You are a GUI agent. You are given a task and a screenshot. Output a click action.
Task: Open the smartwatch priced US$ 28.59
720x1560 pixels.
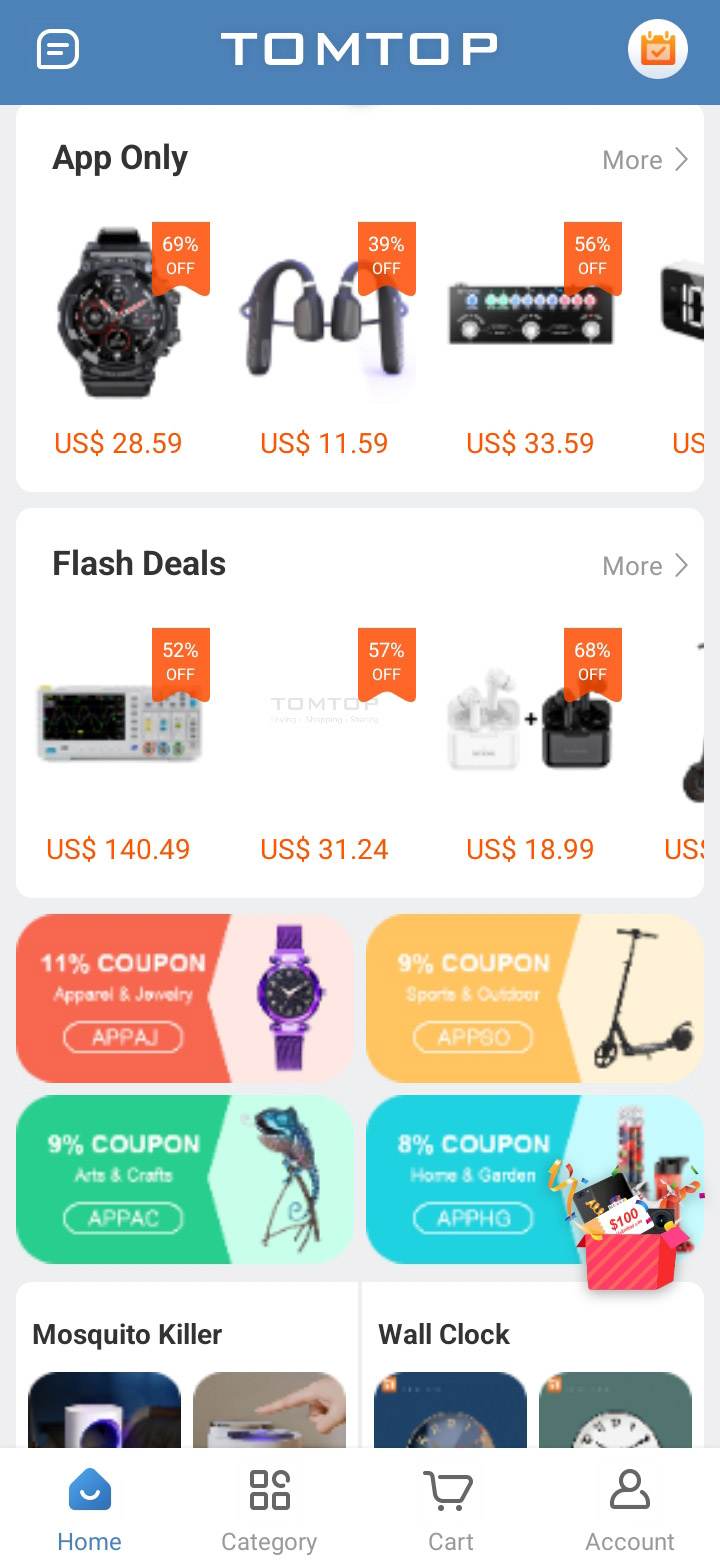click(x=119, y=340)
